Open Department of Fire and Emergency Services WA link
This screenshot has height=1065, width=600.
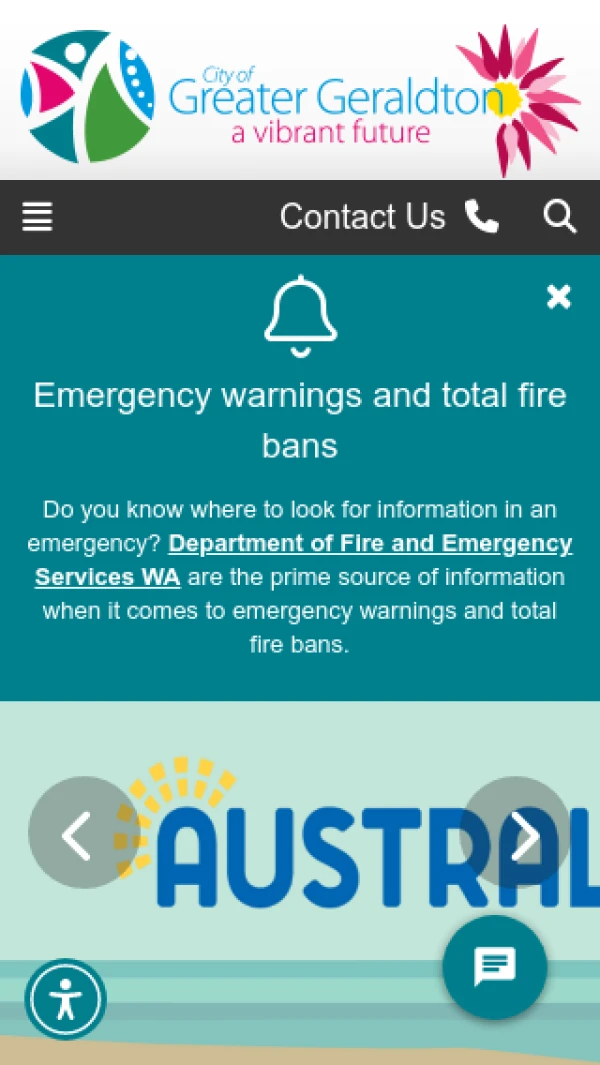click(x=370, y=545)
